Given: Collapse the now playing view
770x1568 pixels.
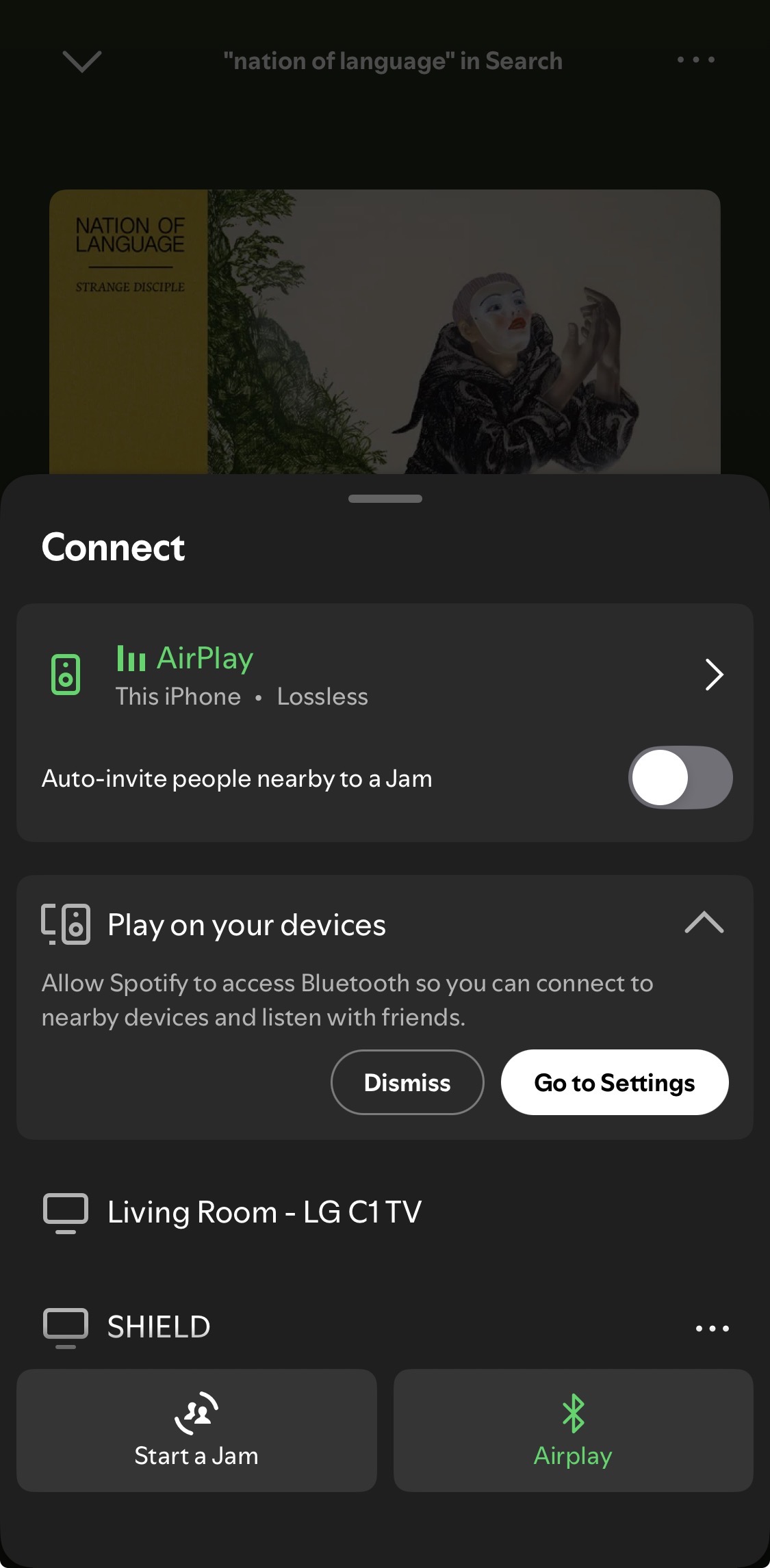Looking at the screenshot, I should point(81,61).
